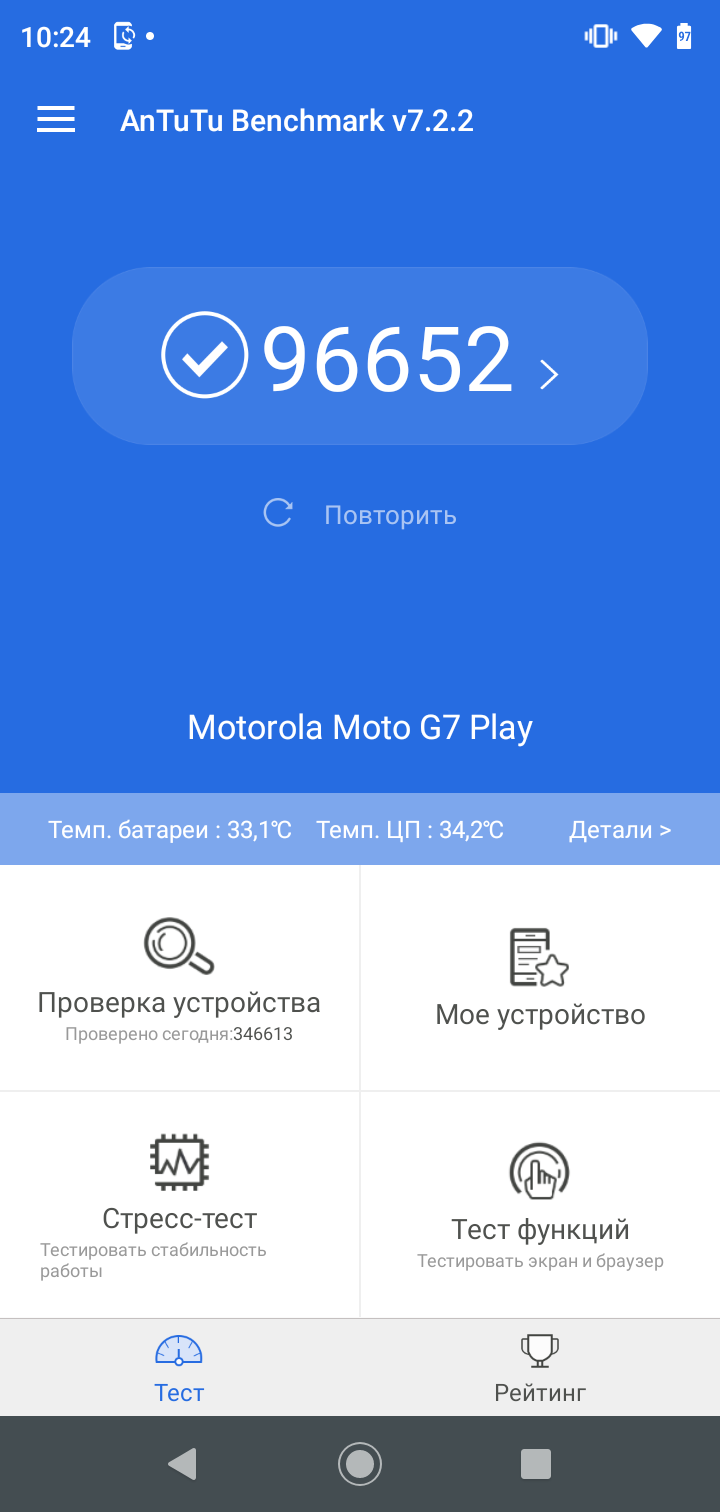Open Тест функций
Viewport: 720px width, 1512px height.
(540, 1204)
